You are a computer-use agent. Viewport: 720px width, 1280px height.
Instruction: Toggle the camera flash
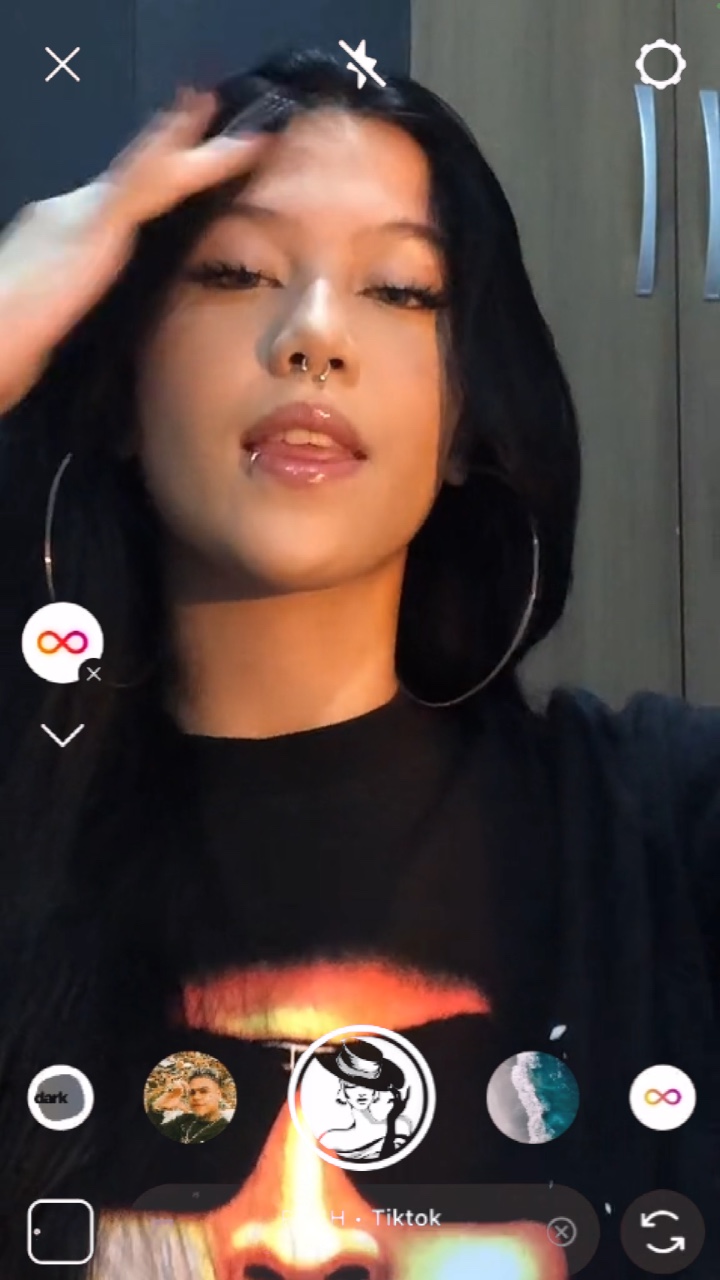click(361, 65)
